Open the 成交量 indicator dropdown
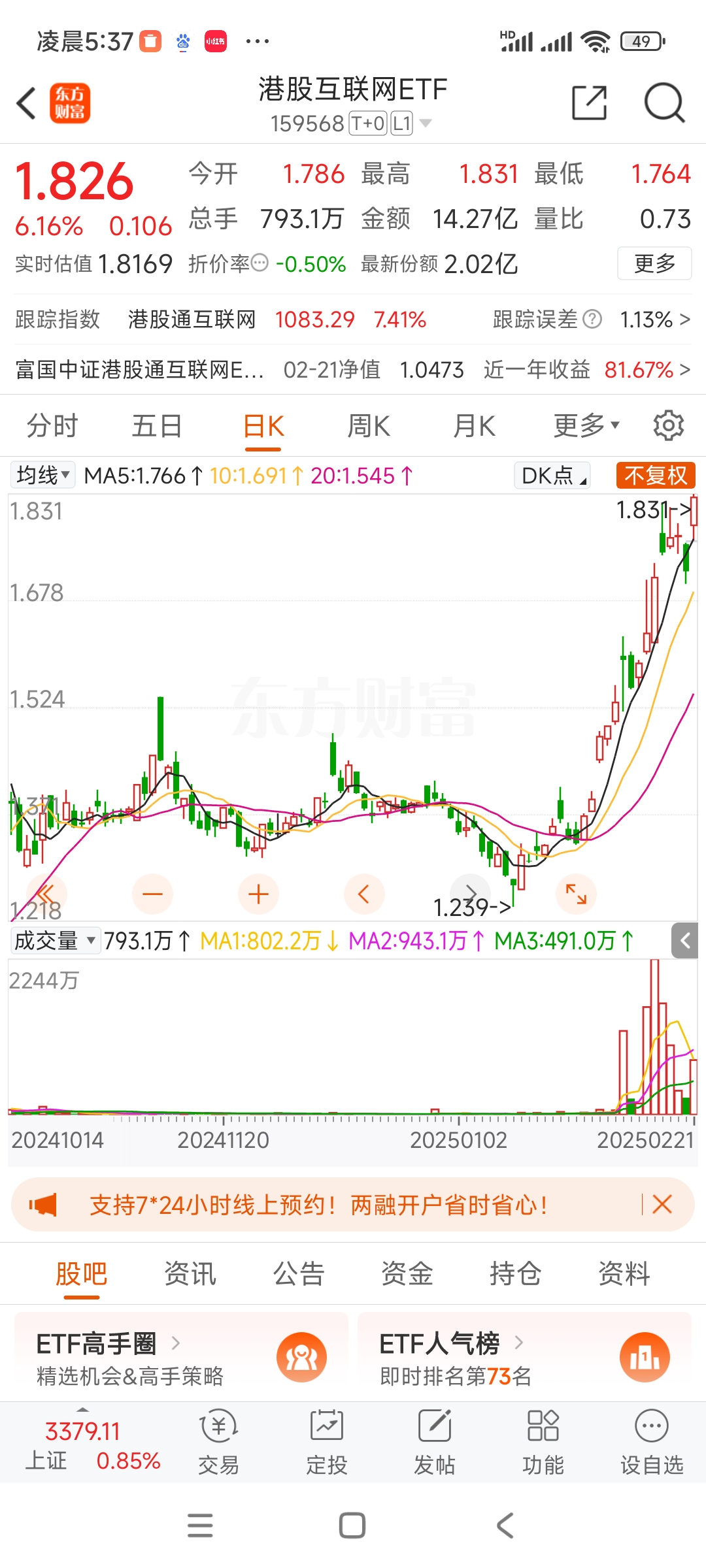This screenshot has width=706, height=1568. point(54,941)
